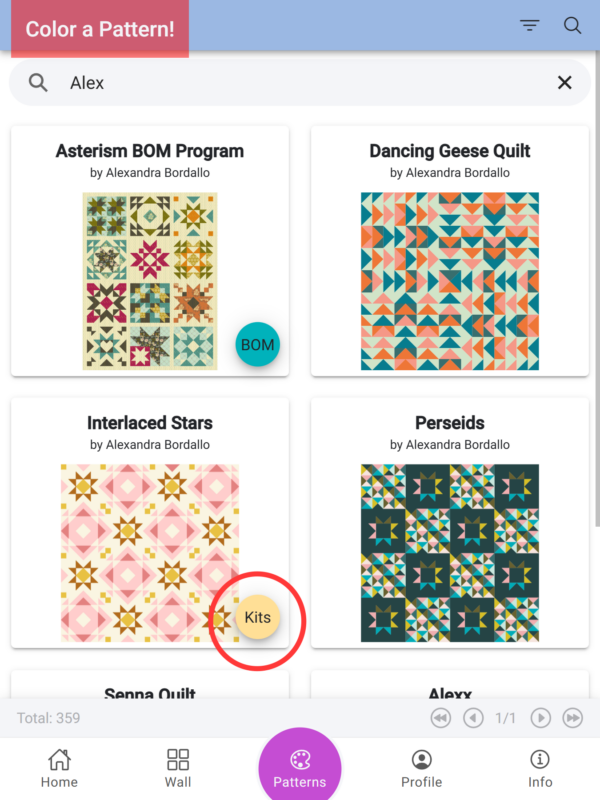Screen dimensions: 600x800
Task: Go to the previous results page
Action: pos(474,718)
